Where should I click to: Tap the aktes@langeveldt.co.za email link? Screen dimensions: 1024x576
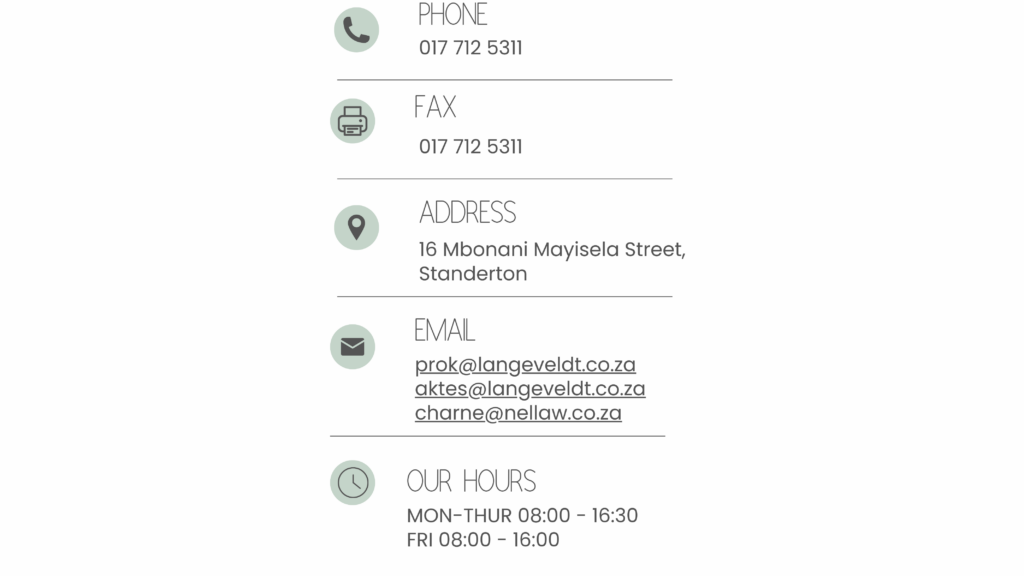point(530,389)
